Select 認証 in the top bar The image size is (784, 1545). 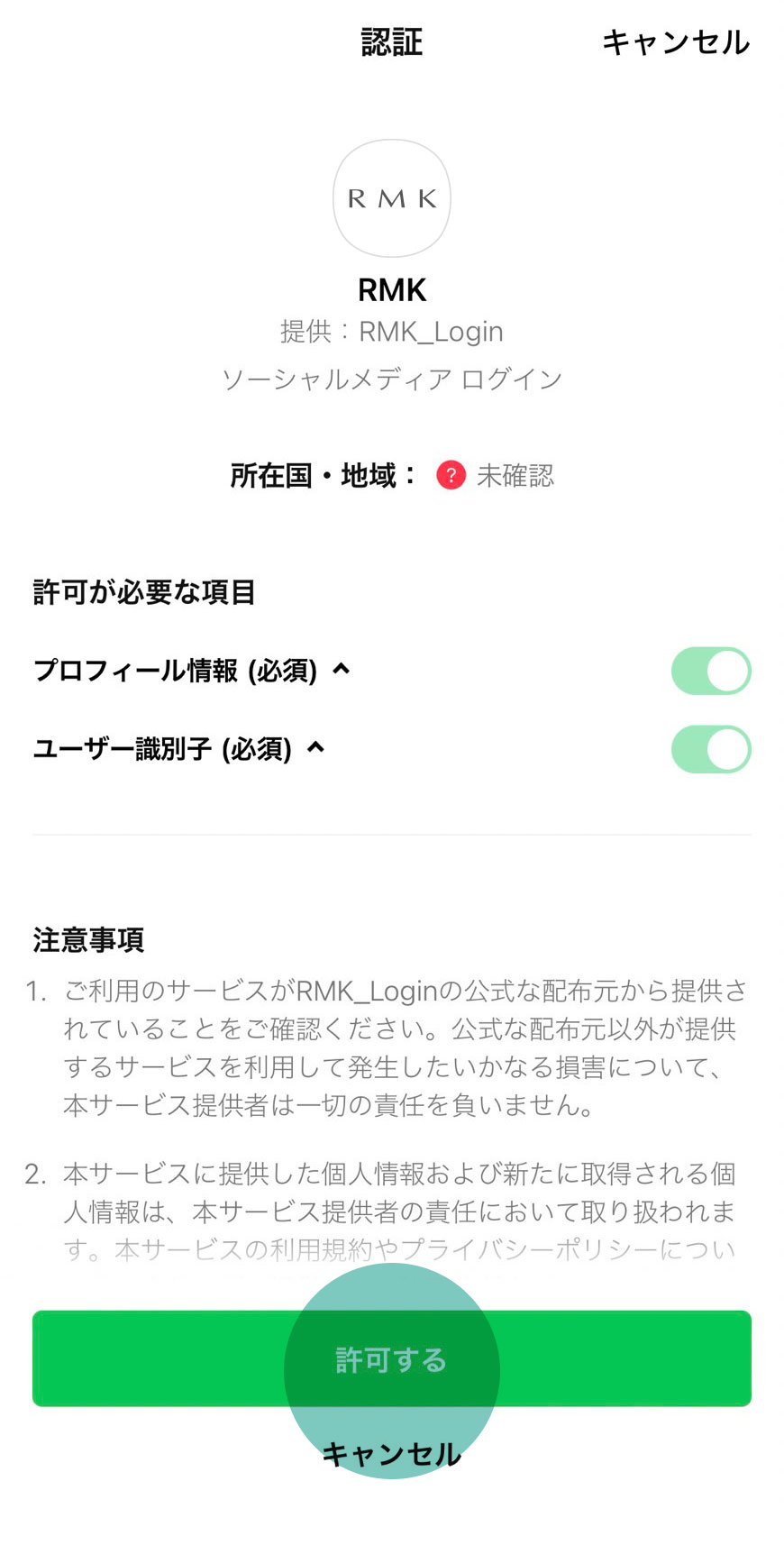pos(392,42)
